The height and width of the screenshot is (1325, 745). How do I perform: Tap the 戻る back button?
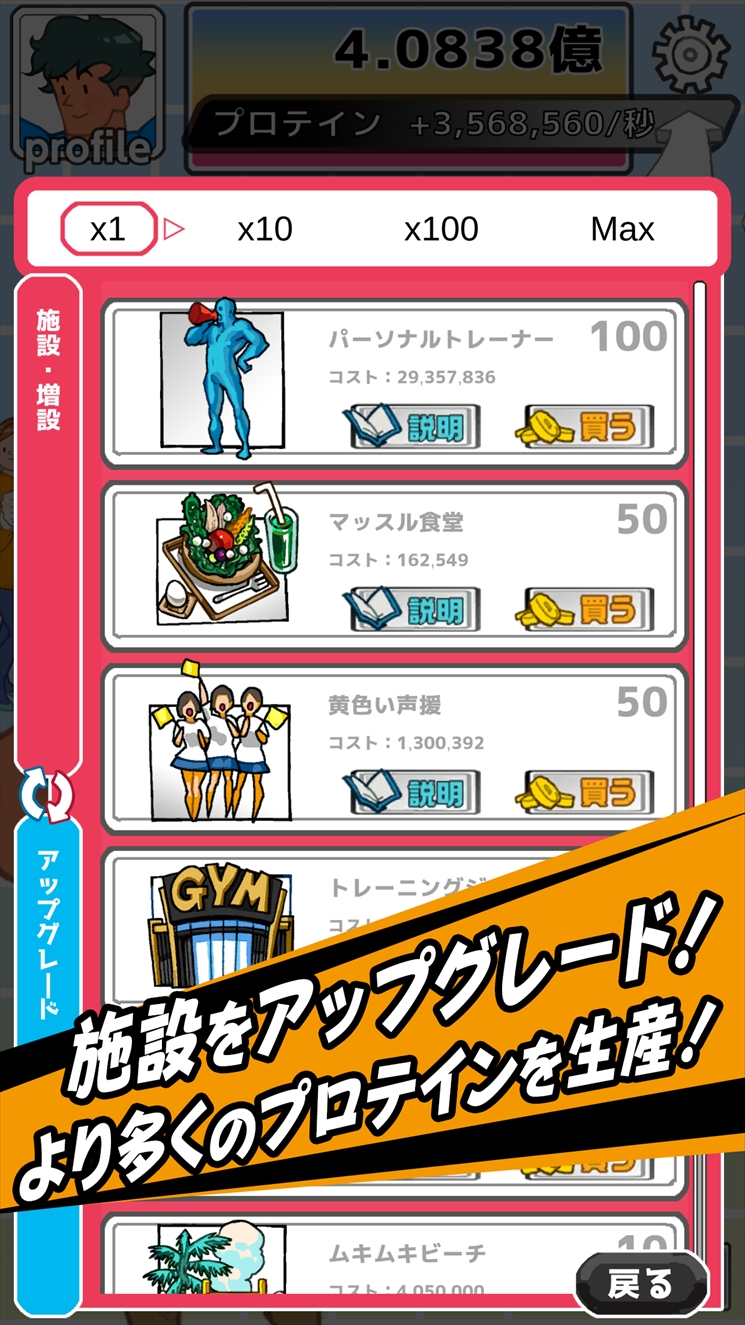(642, 1283)
